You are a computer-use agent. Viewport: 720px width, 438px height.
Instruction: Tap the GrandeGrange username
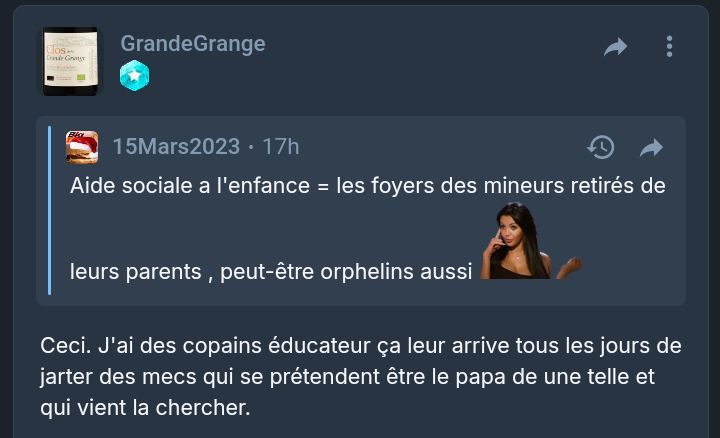(x=192, y=43)
